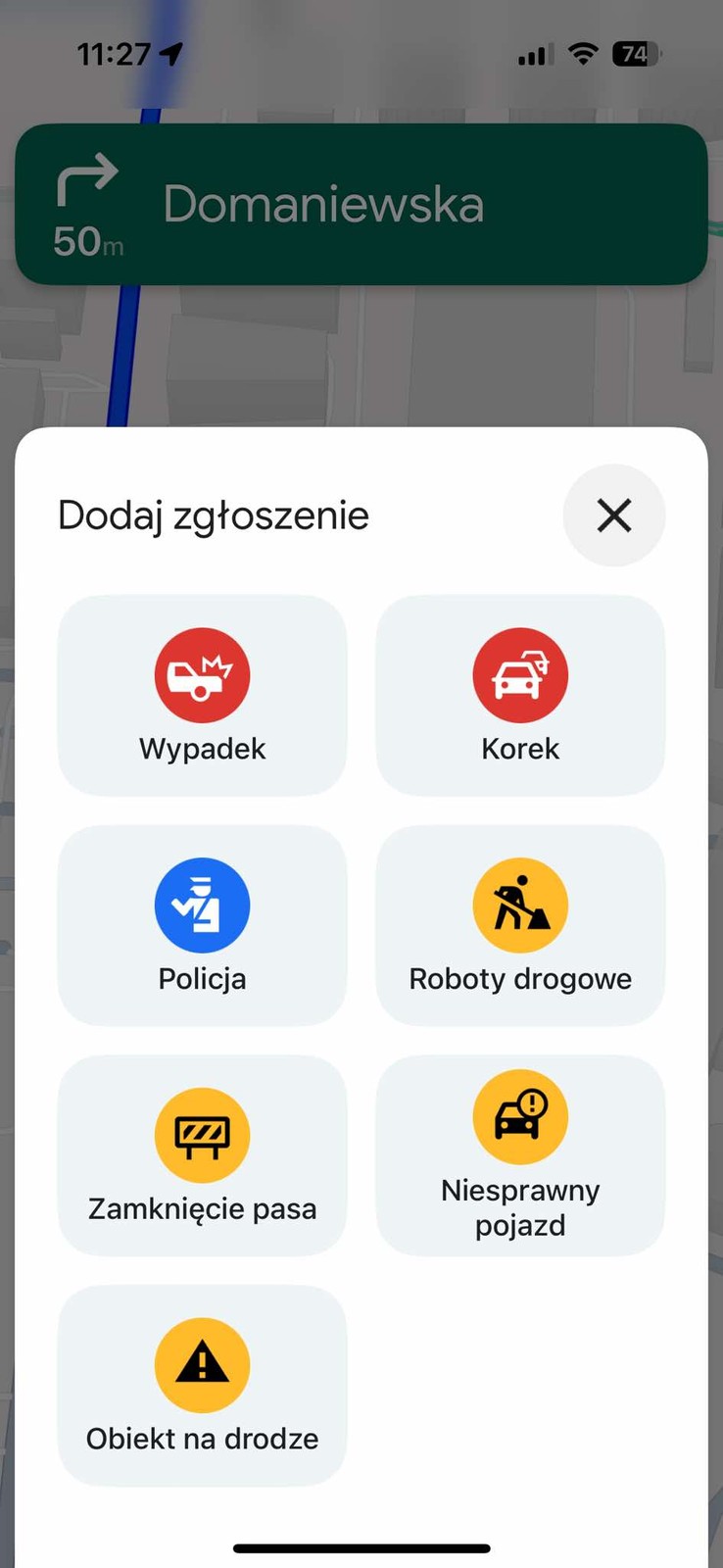
Task: Report an accident using the Wypadek icon
Action: pyautogui.click(x=202, y=674)
